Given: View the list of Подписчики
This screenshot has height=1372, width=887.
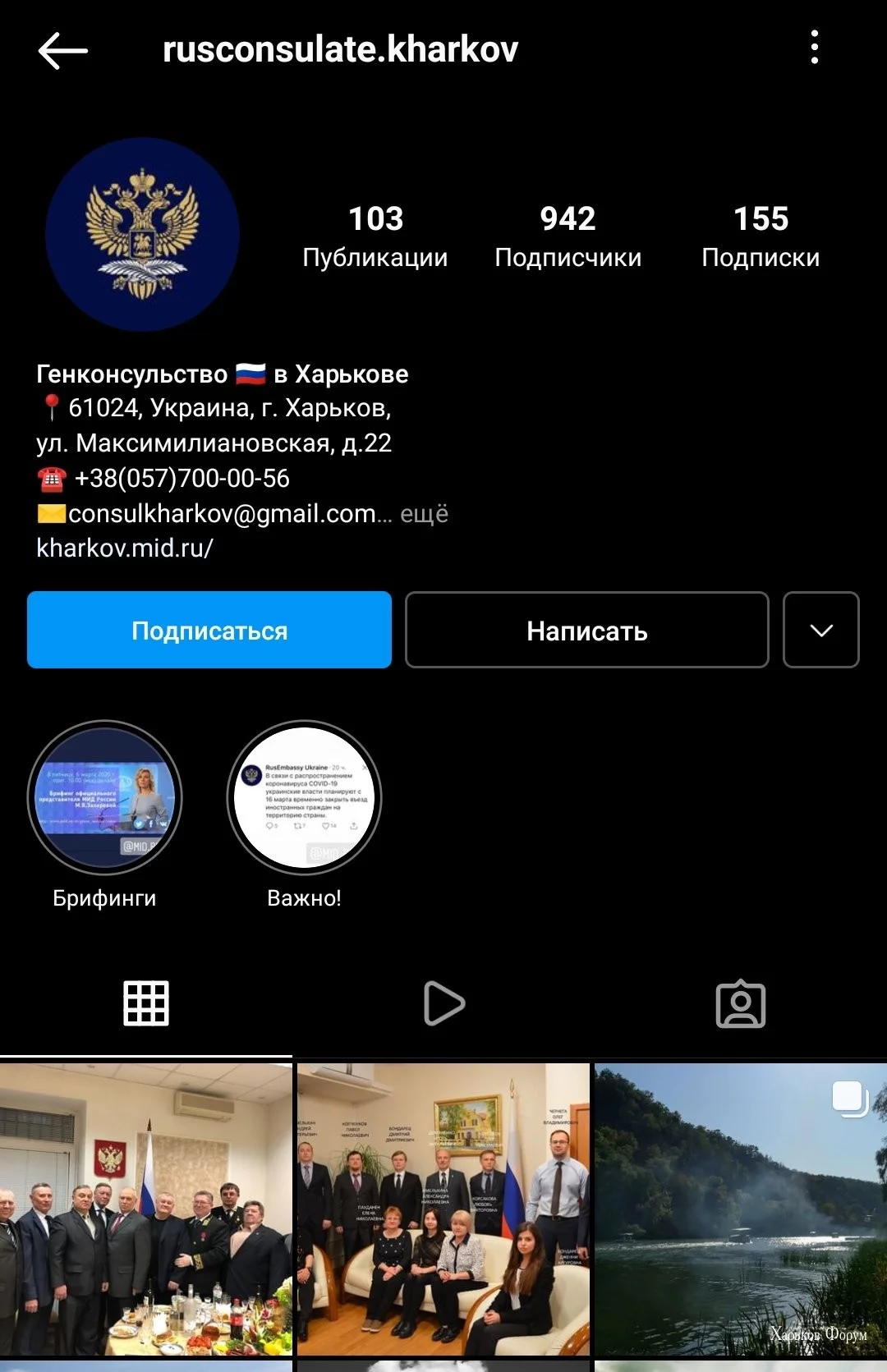Looking at the screenshot, I should [x=568, y=236].
